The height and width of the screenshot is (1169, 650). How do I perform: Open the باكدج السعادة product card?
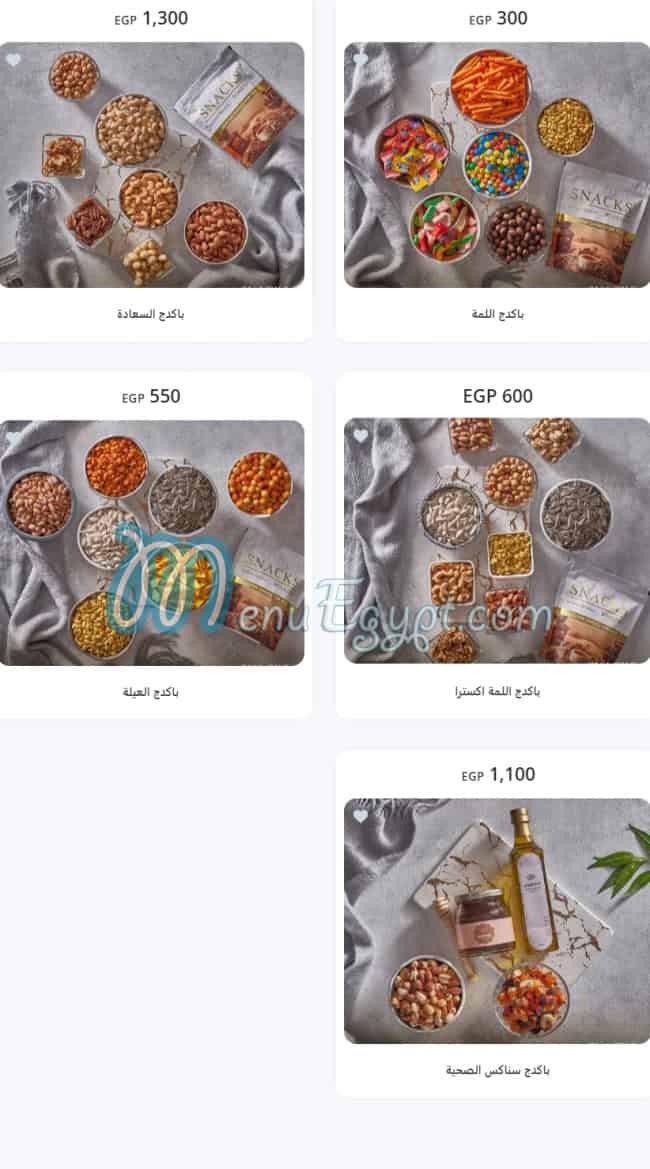pos(152,165)
